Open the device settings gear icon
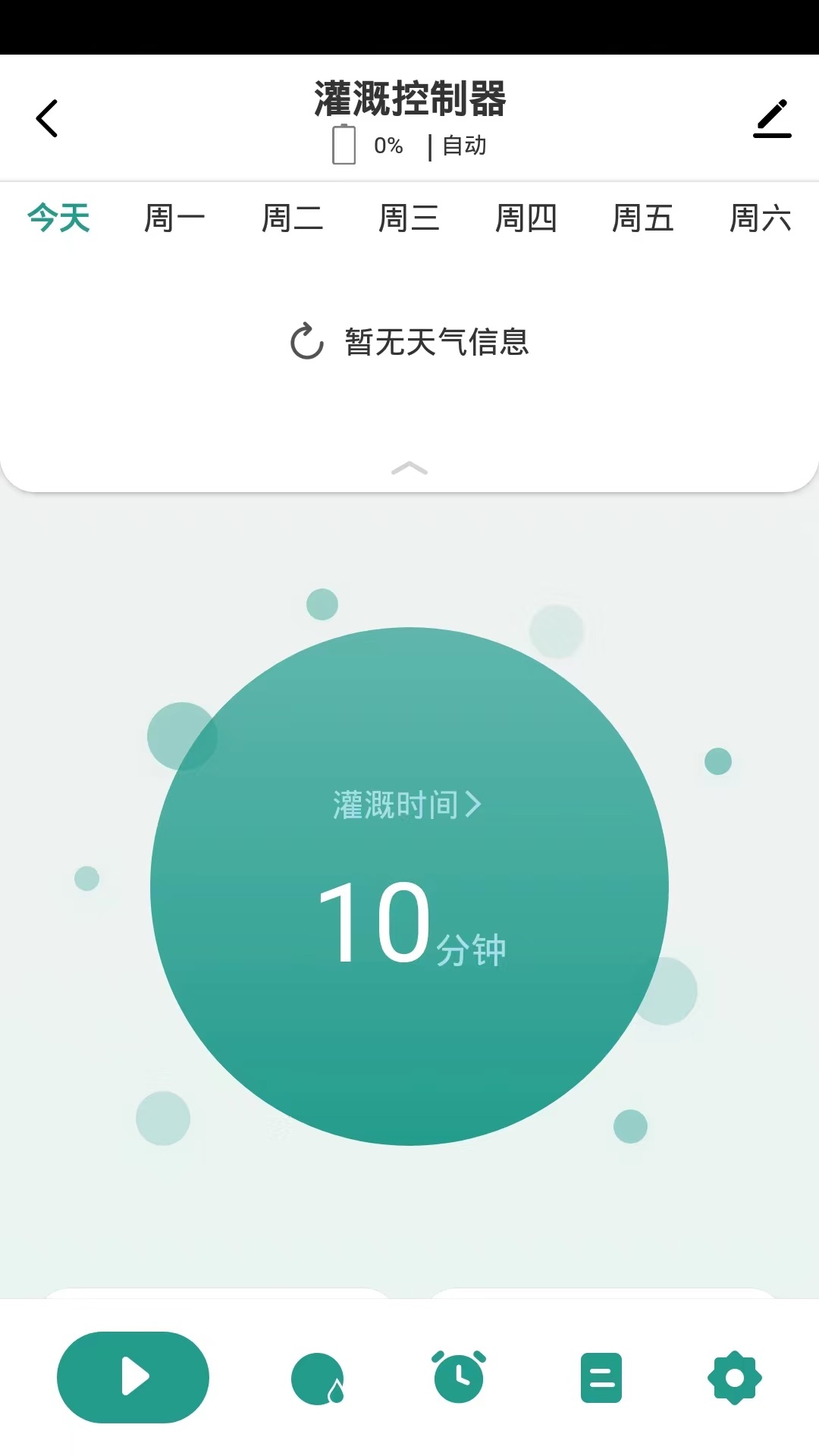This screenshot has width=819, height=1456. (733, 1378)
